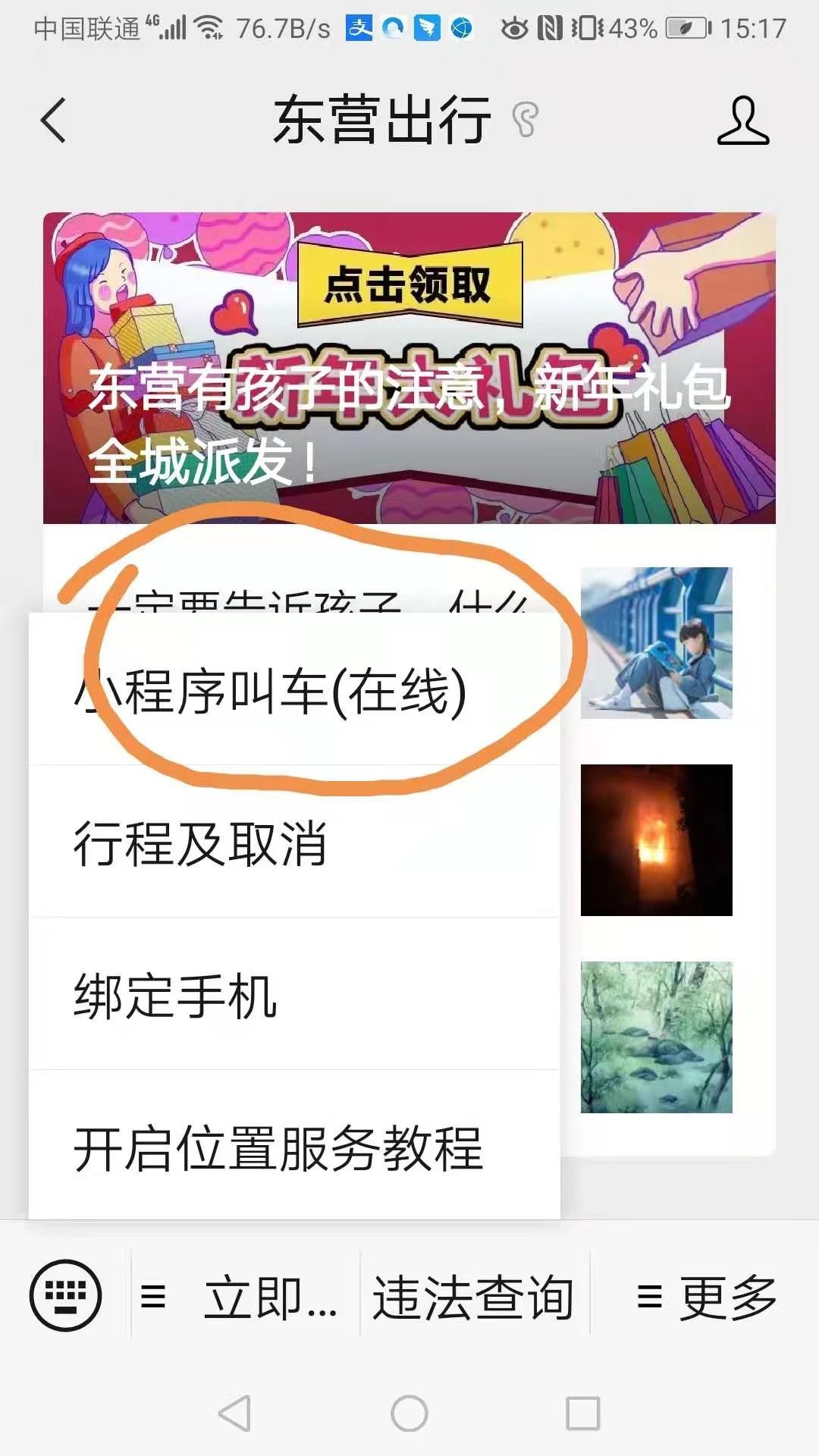Collapse the 立即... bottom menu
The height and width of the screenshot is (1456, 819).
pos(246,1296)
